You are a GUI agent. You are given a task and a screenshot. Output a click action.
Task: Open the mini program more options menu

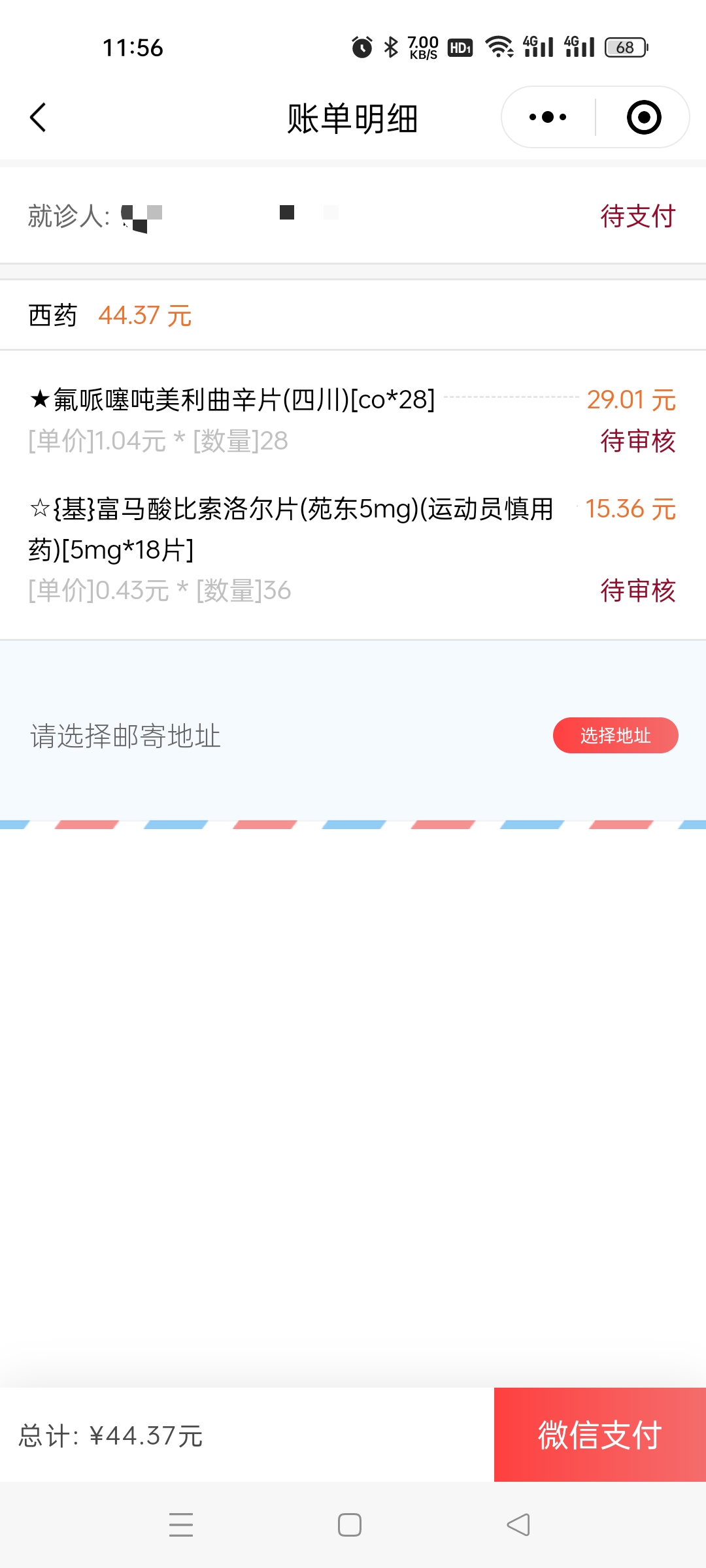548,118
